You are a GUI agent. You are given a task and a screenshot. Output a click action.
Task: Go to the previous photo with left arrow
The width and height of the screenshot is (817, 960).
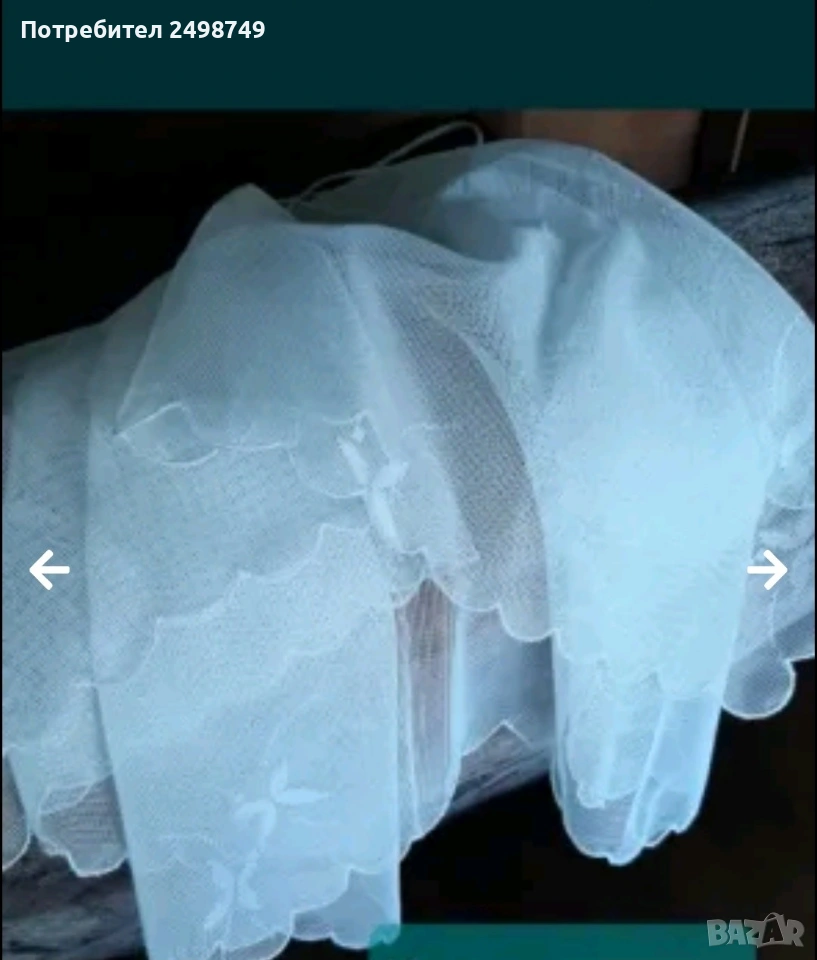coord(49,570)
